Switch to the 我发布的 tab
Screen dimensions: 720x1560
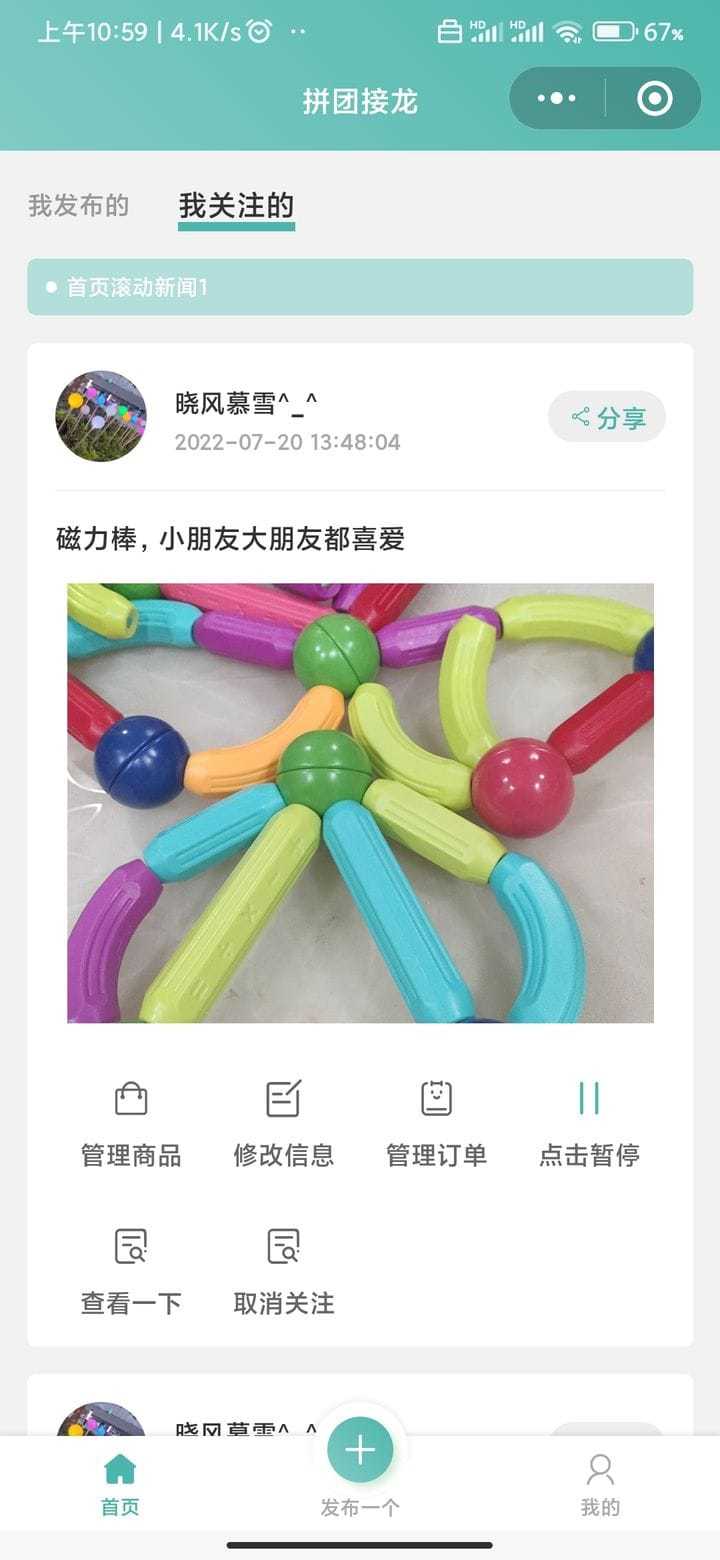[79, 206]
